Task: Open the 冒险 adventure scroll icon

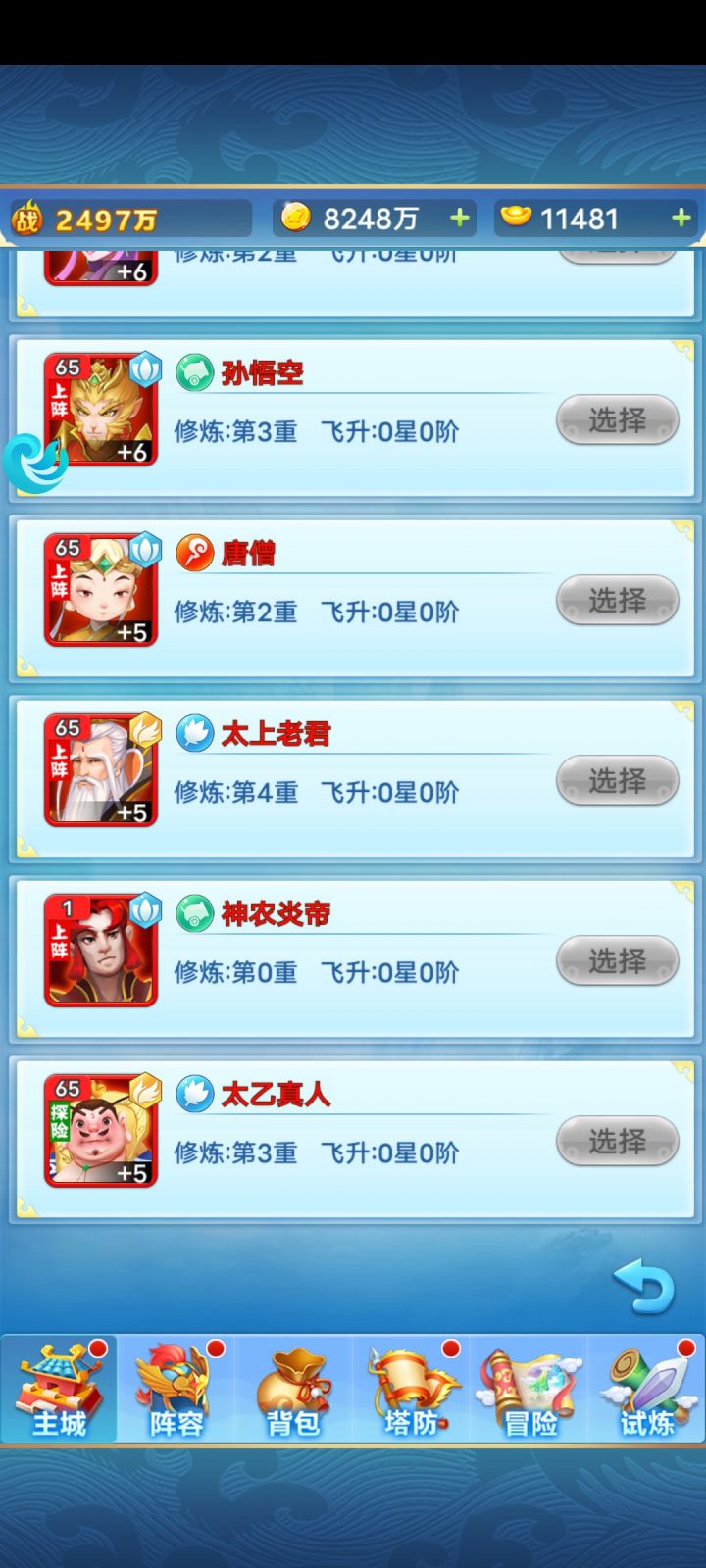Action: [x=529, y=1387]
